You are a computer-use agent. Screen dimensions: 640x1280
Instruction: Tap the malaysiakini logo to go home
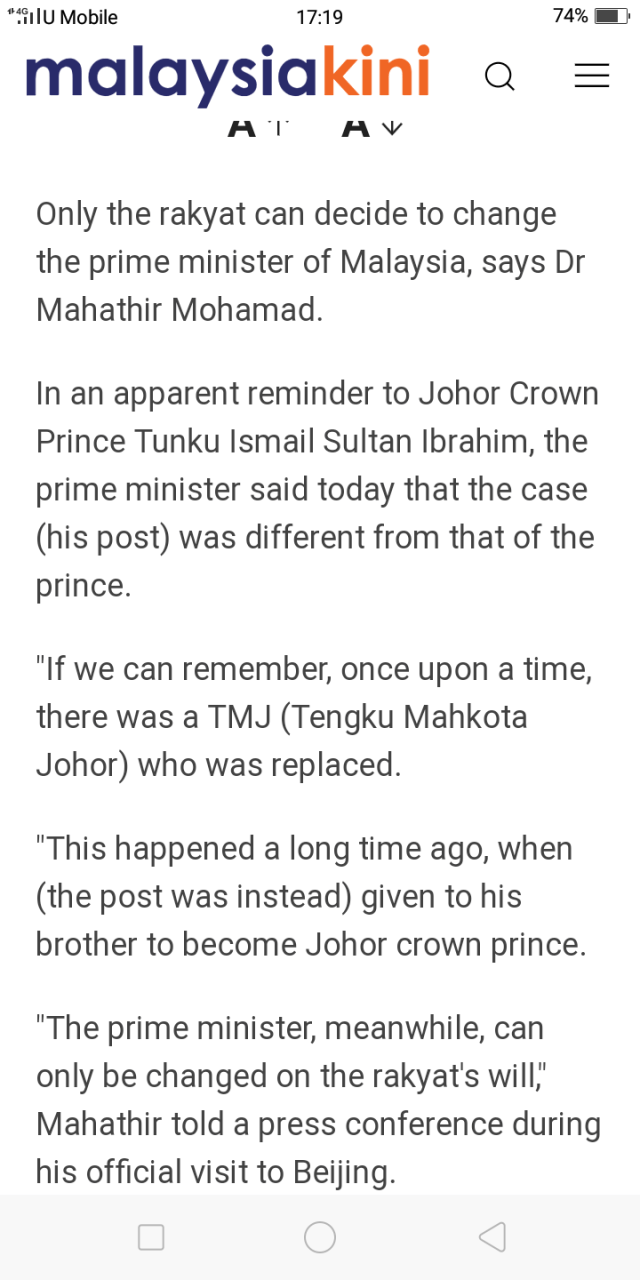pyautogui.click(x=228, y=74)
